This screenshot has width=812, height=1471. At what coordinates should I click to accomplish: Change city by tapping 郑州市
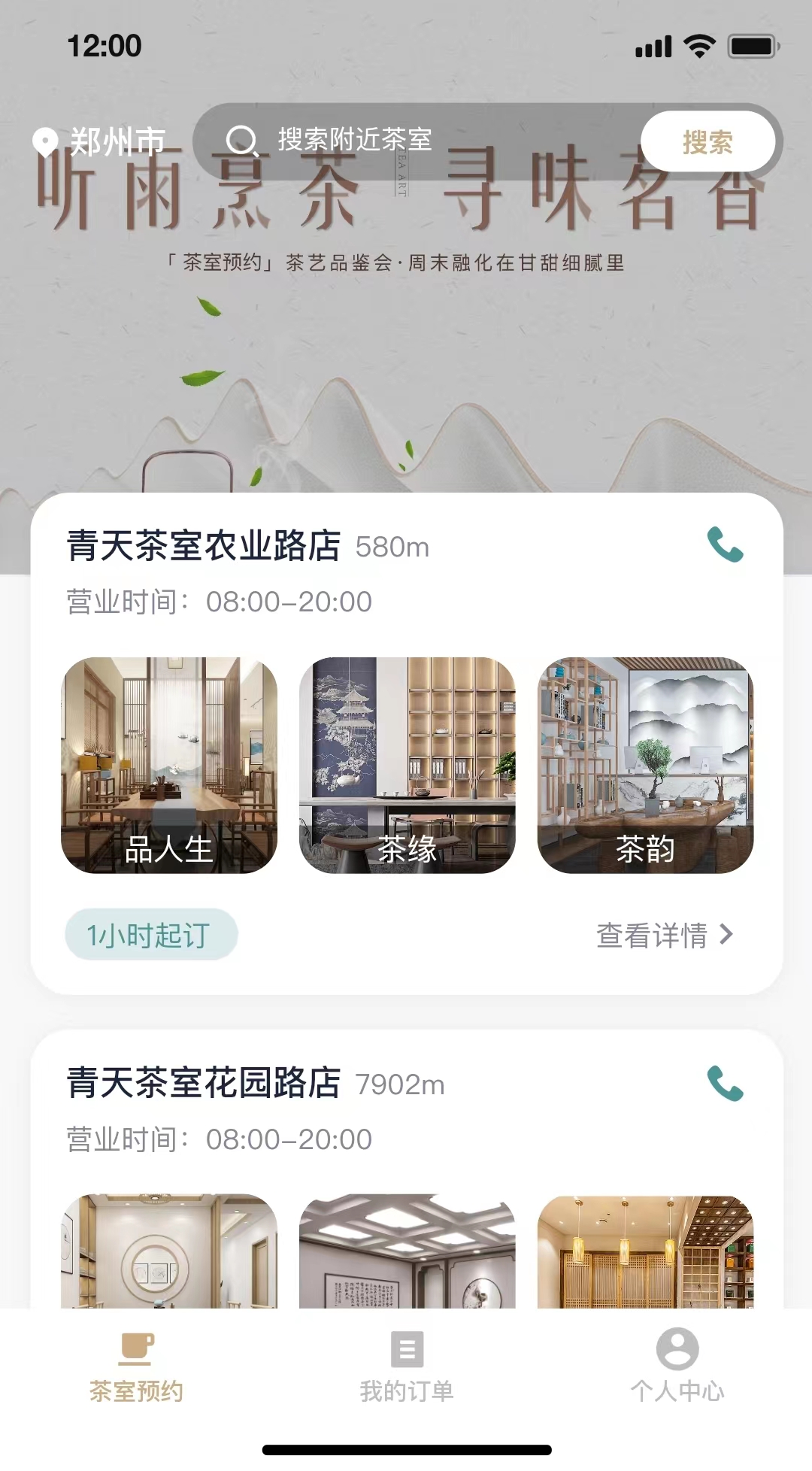pyautogui.click(x=117, y=140)
